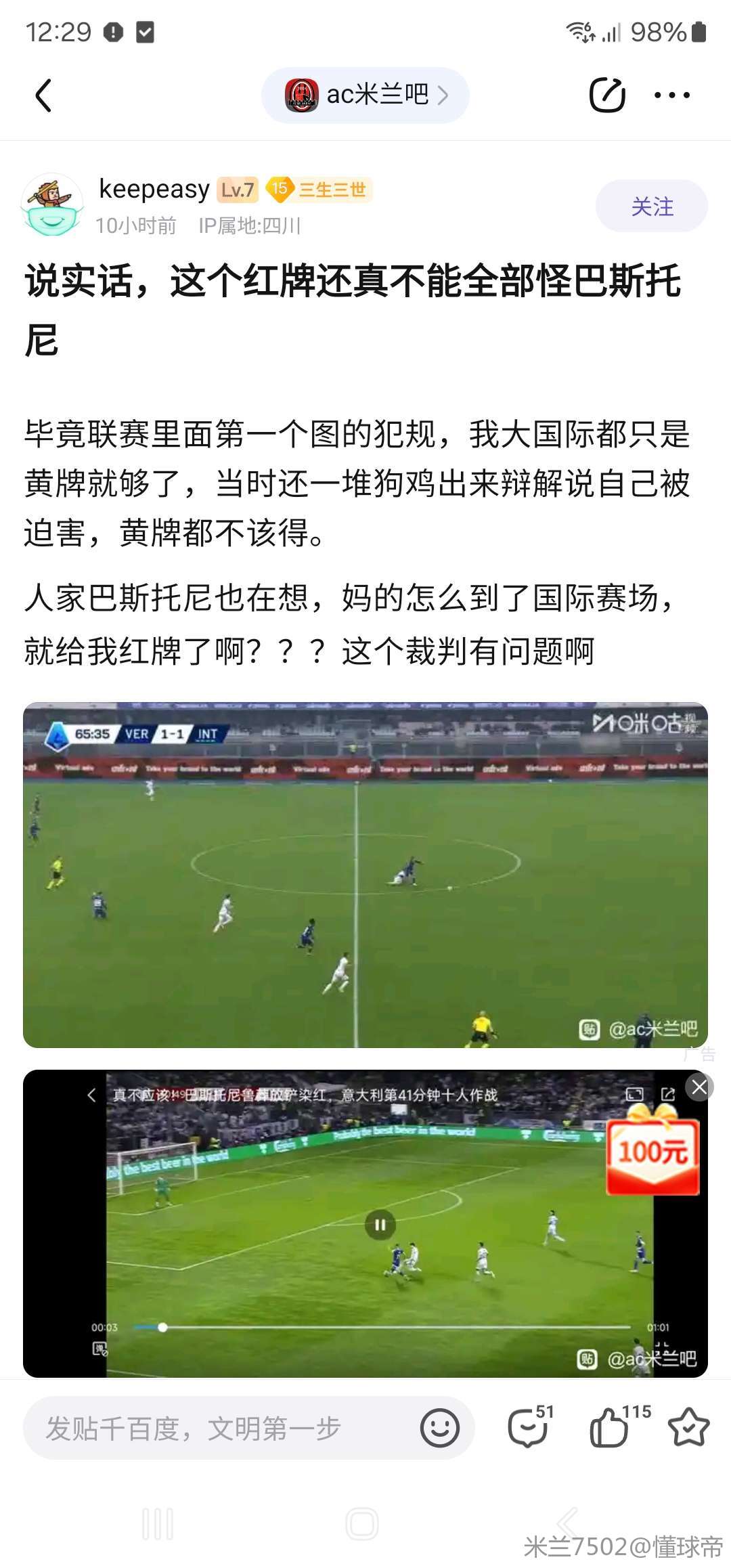
Task: Share this post
Action: [606, 95]
